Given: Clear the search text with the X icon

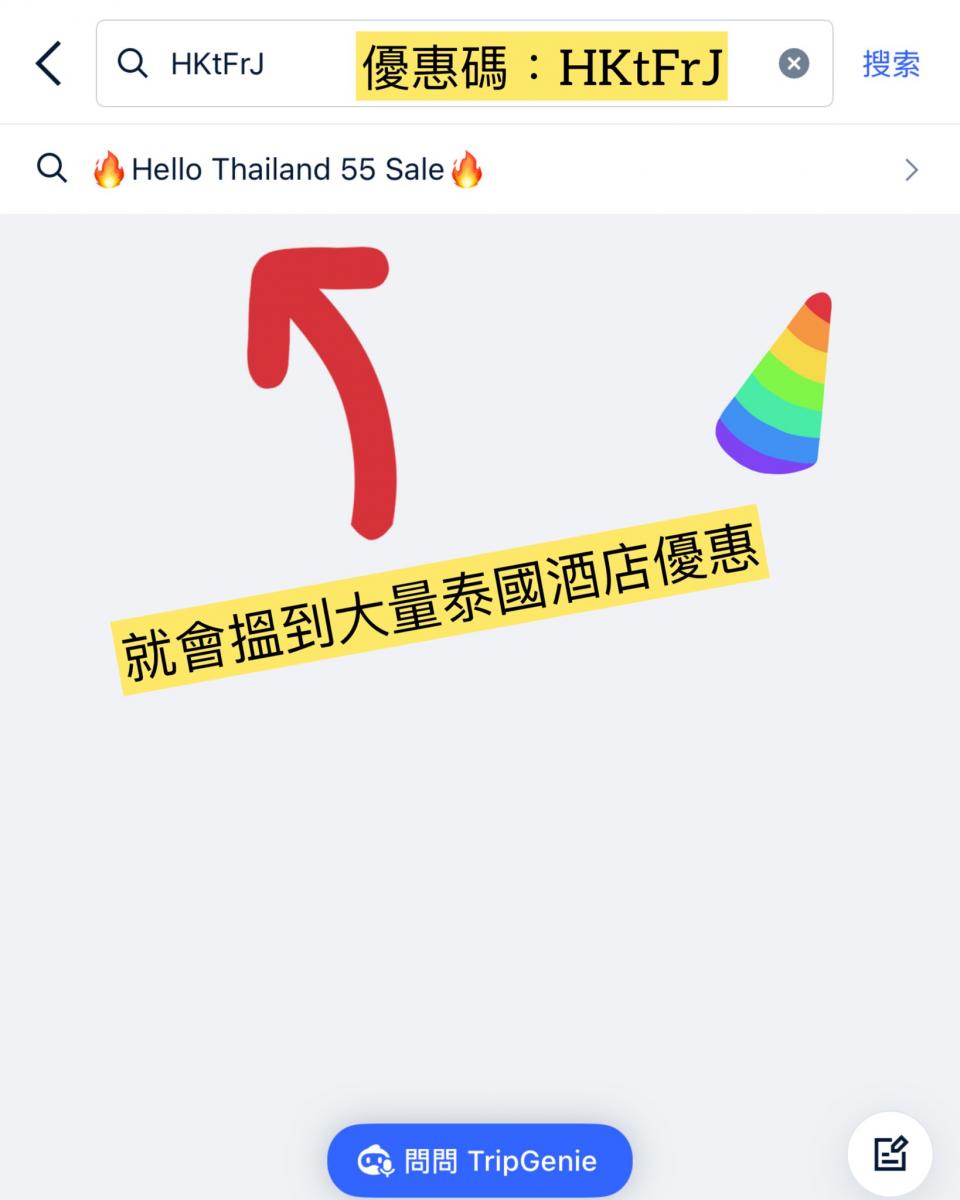Looking at the screenshot, I should tap(793, 64).
